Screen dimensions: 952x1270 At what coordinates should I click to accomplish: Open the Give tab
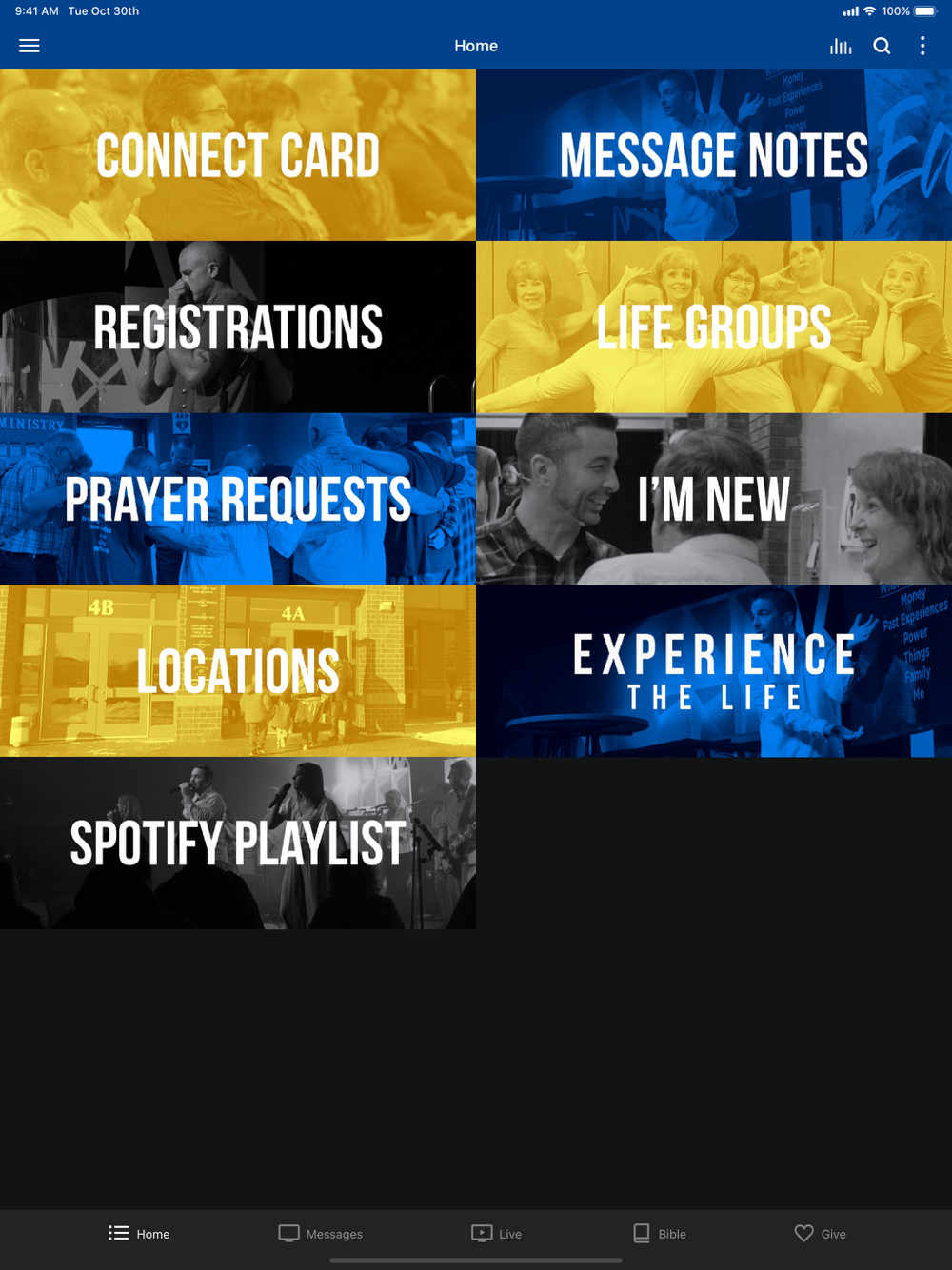pyautogui.click(x=821, y=1234)
